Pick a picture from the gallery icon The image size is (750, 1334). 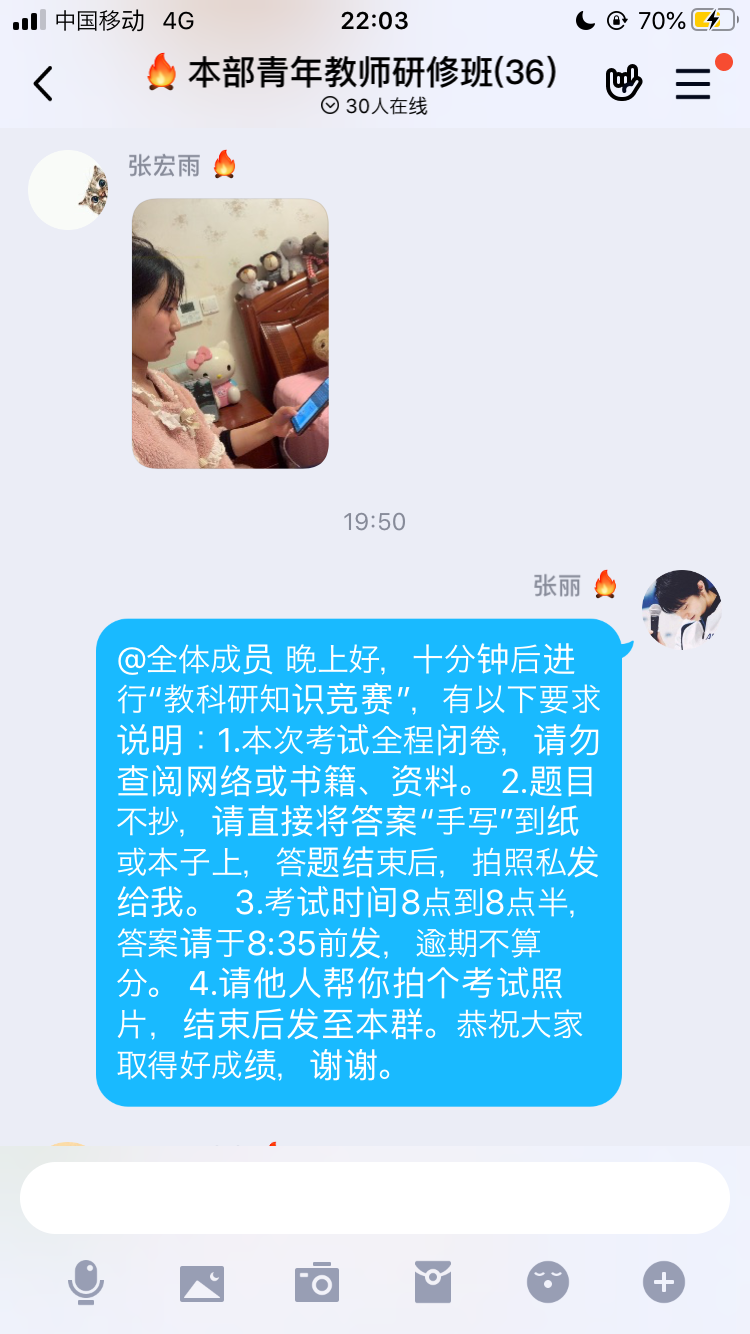click(x=202, y=1282)
